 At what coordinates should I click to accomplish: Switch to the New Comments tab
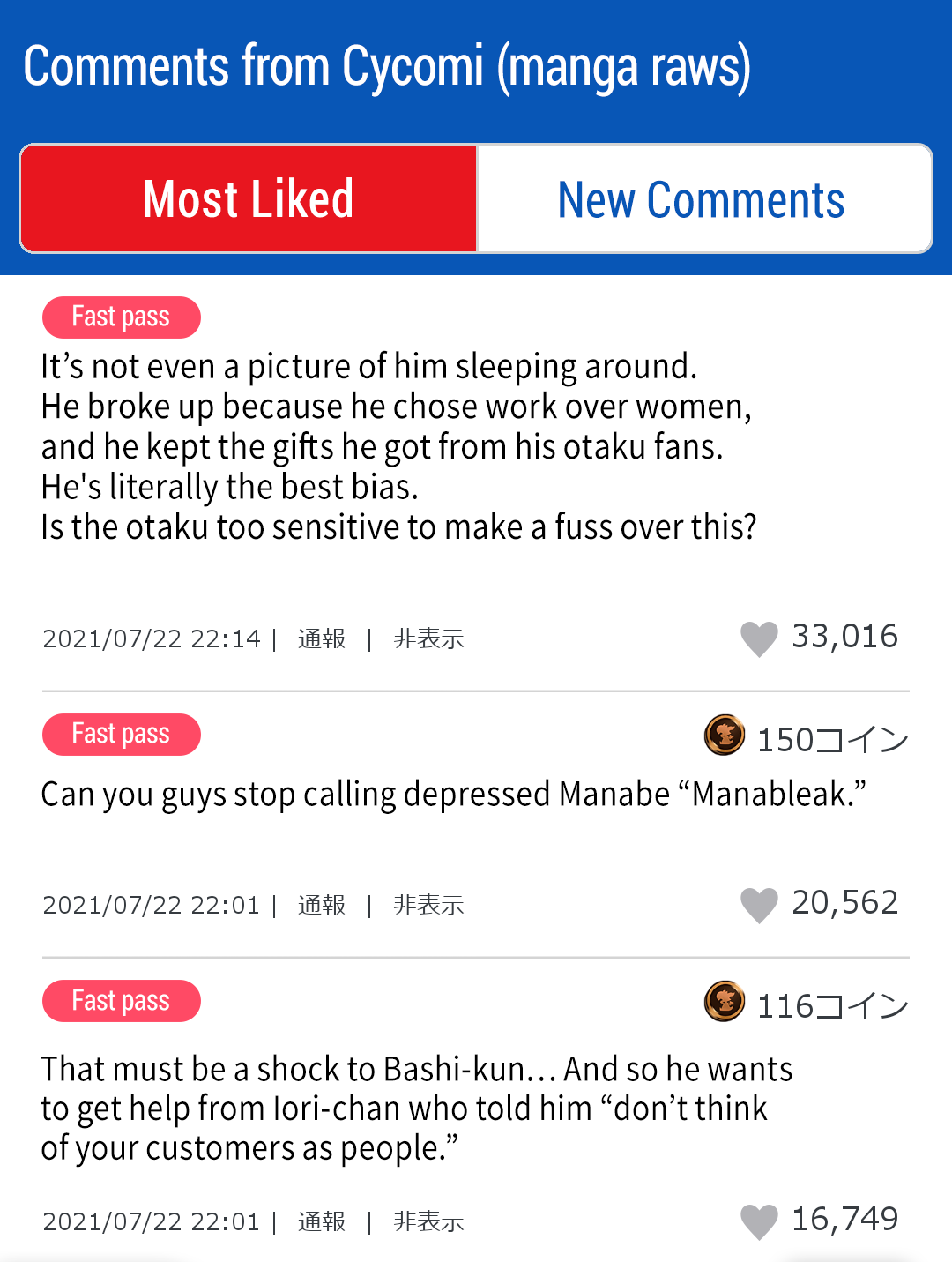click(x=703, y=199)
